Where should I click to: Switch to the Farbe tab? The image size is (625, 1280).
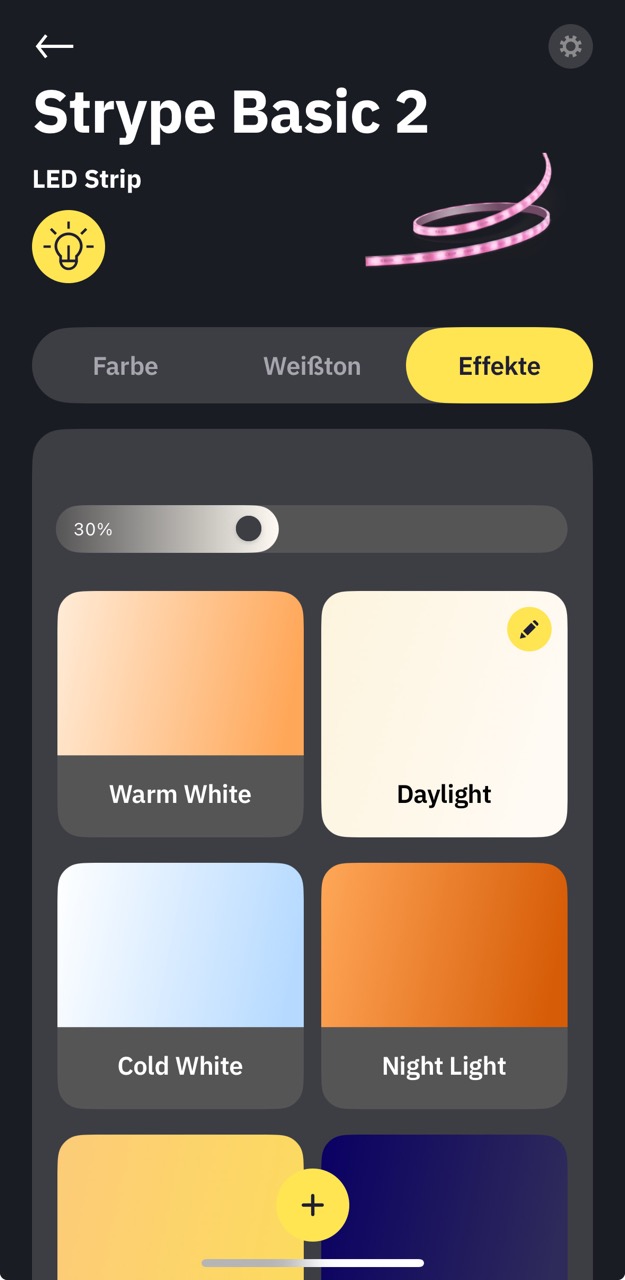pyautogui.click(x=125, y=366)
